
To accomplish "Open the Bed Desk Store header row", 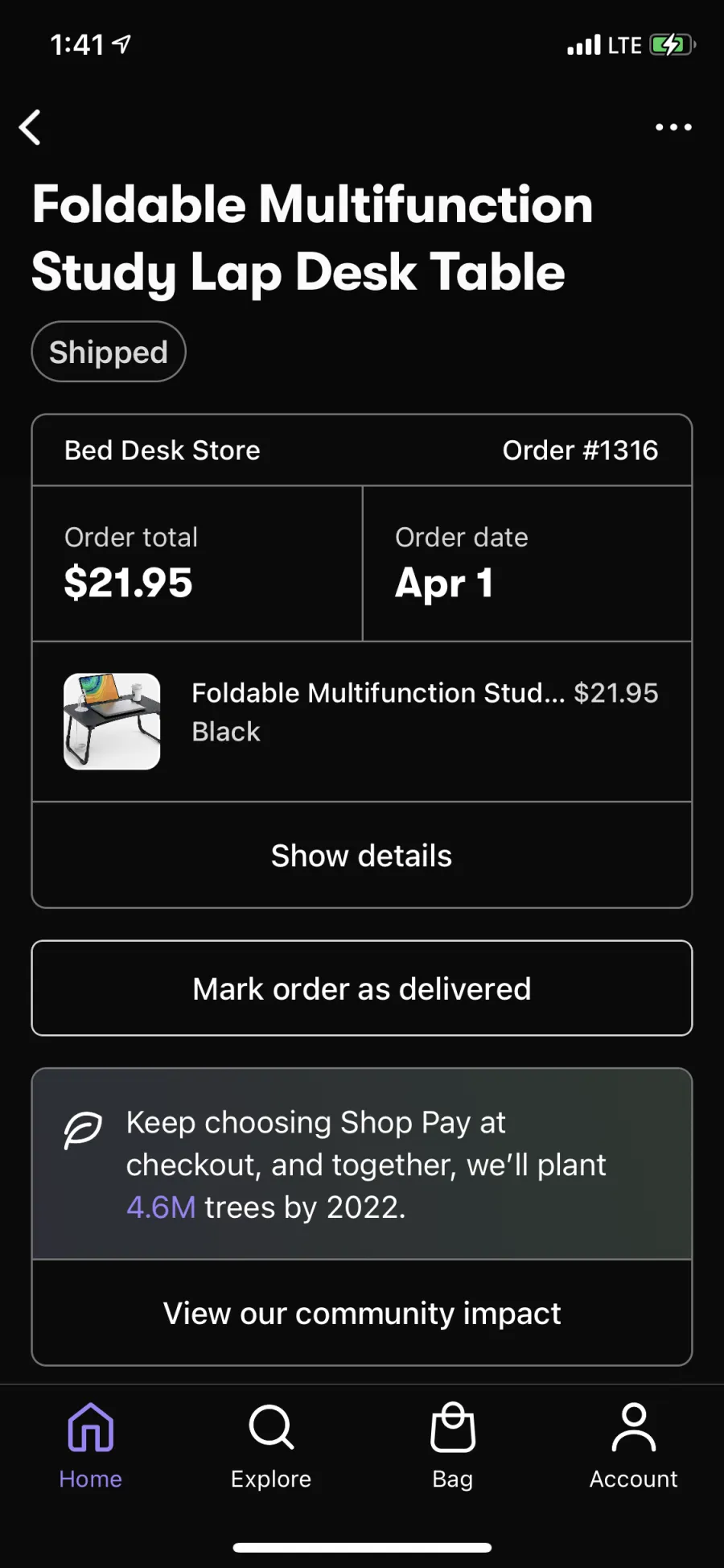I will pyautogui.click(x=362, y=450).
